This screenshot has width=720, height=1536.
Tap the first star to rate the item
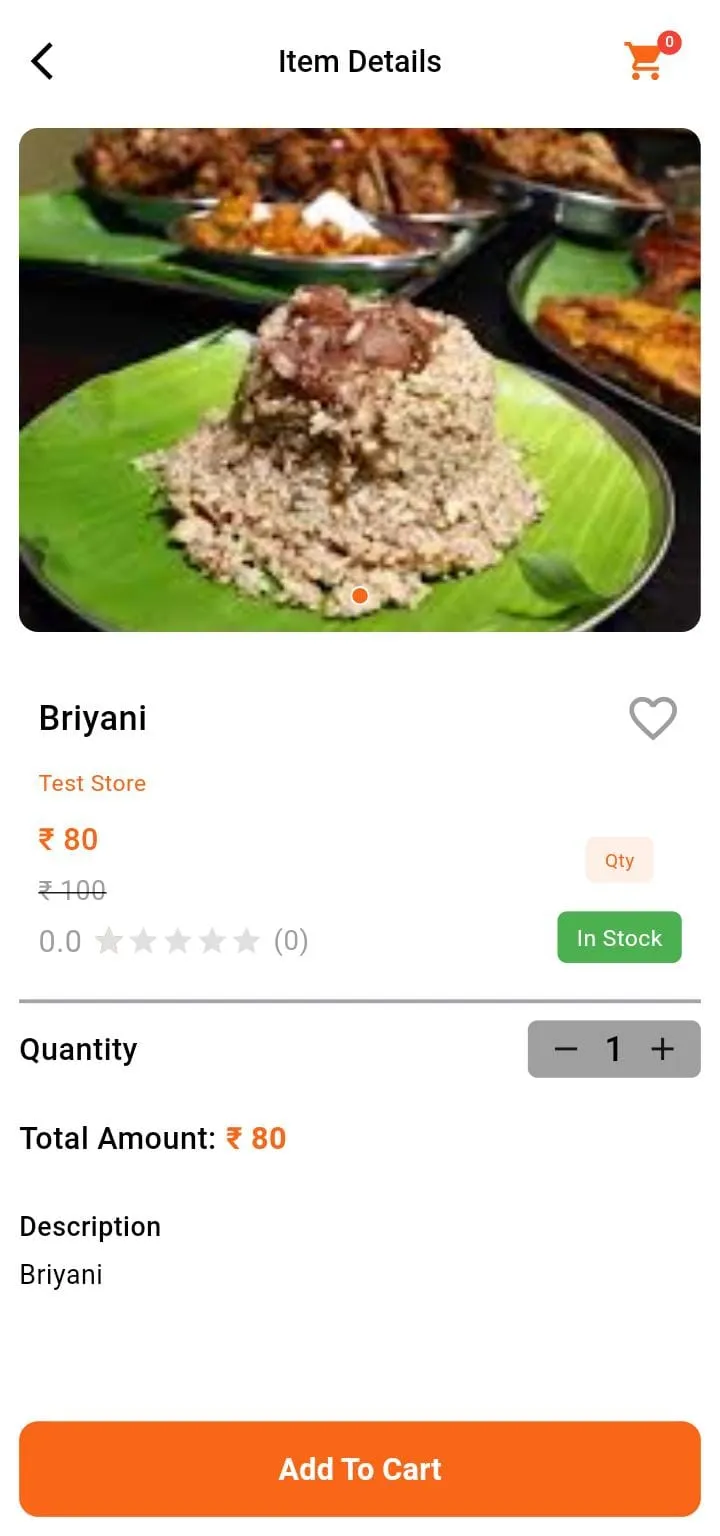pos(108,940)
